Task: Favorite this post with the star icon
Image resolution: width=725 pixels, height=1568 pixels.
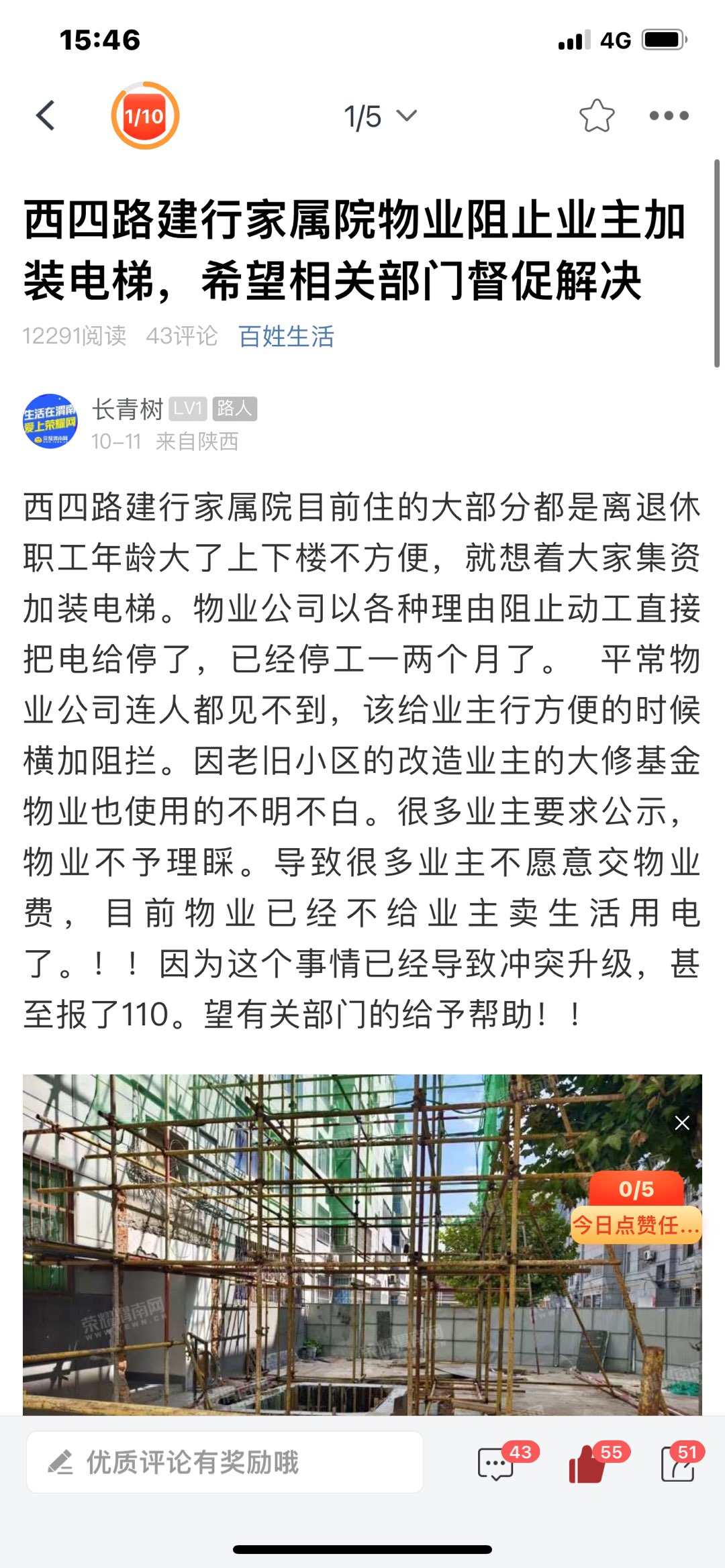Action: [596, 115]
